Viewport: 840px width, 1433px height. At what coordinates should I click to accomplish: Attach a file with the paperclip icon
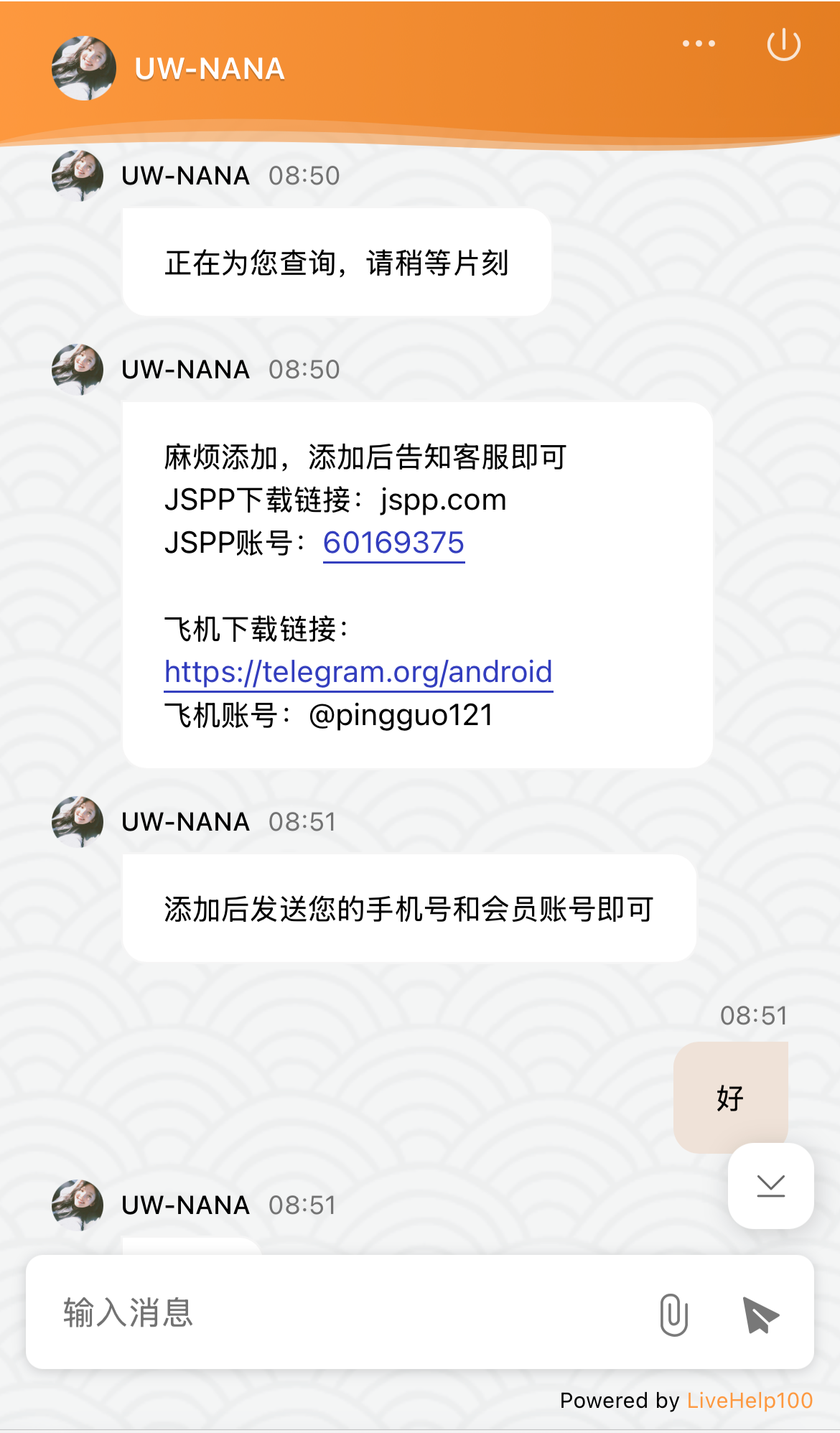point(673,1314)
